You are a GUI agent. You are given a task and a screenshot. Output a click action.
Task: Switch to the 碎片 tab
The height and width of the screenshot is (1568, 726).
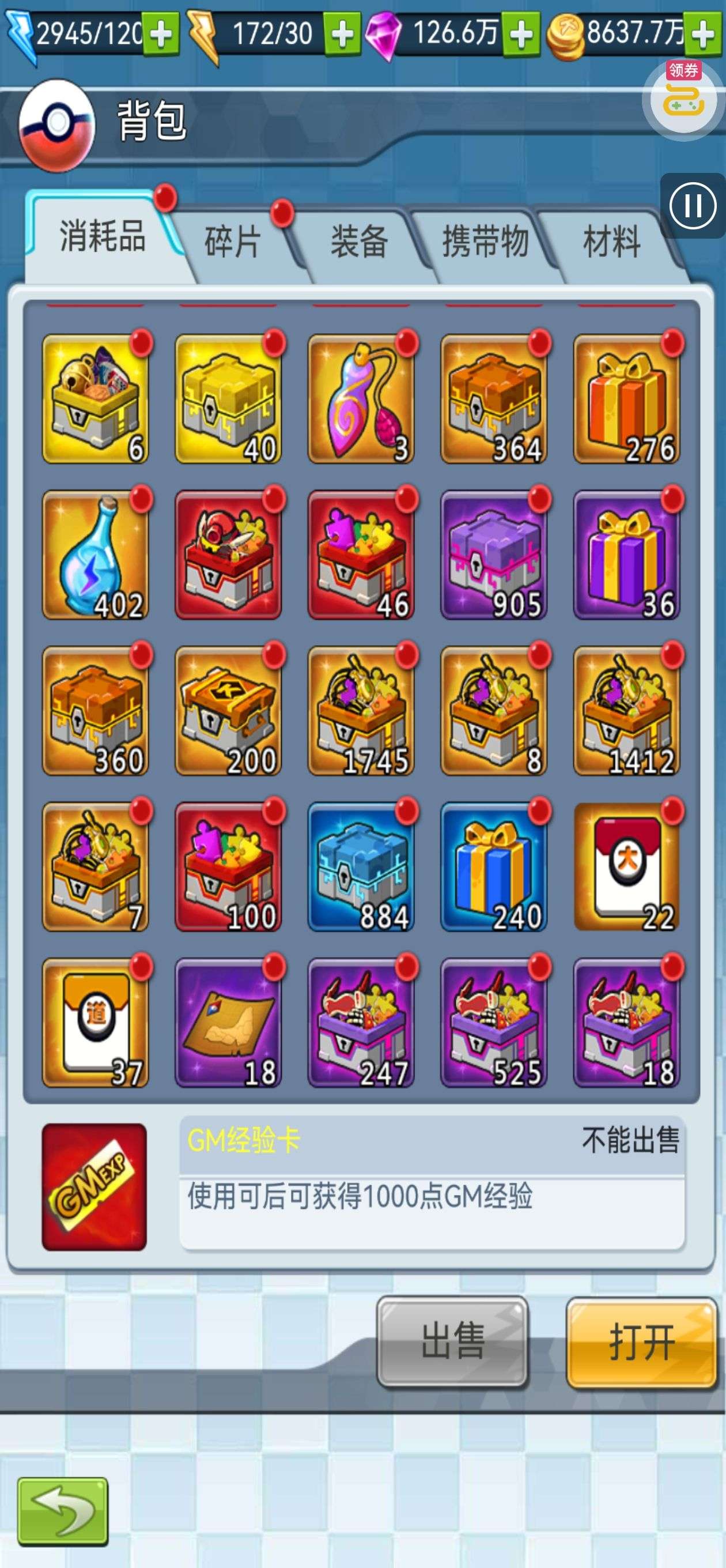(x=233, y=241)
